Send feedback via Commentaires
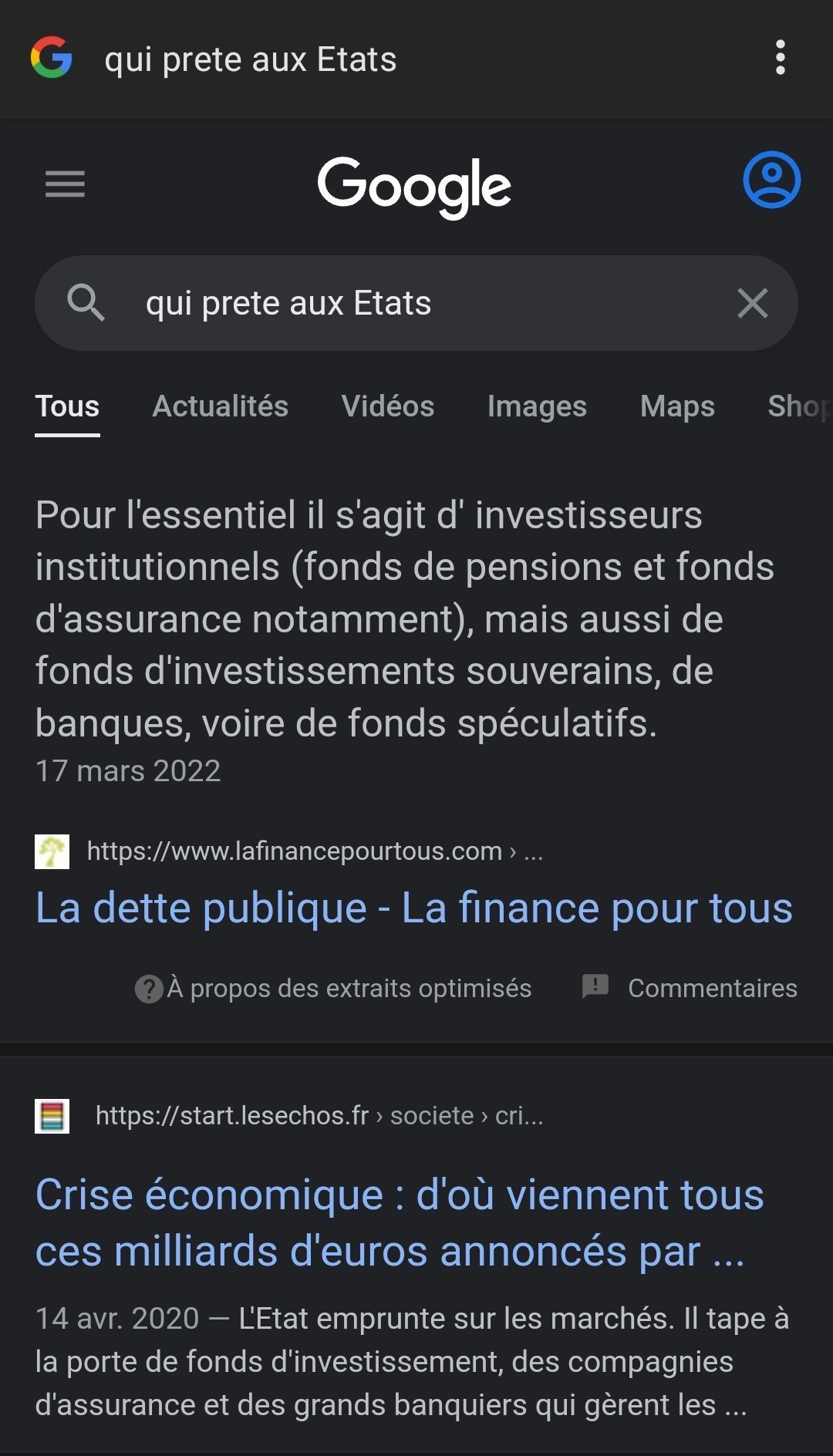 pos(690,988)
